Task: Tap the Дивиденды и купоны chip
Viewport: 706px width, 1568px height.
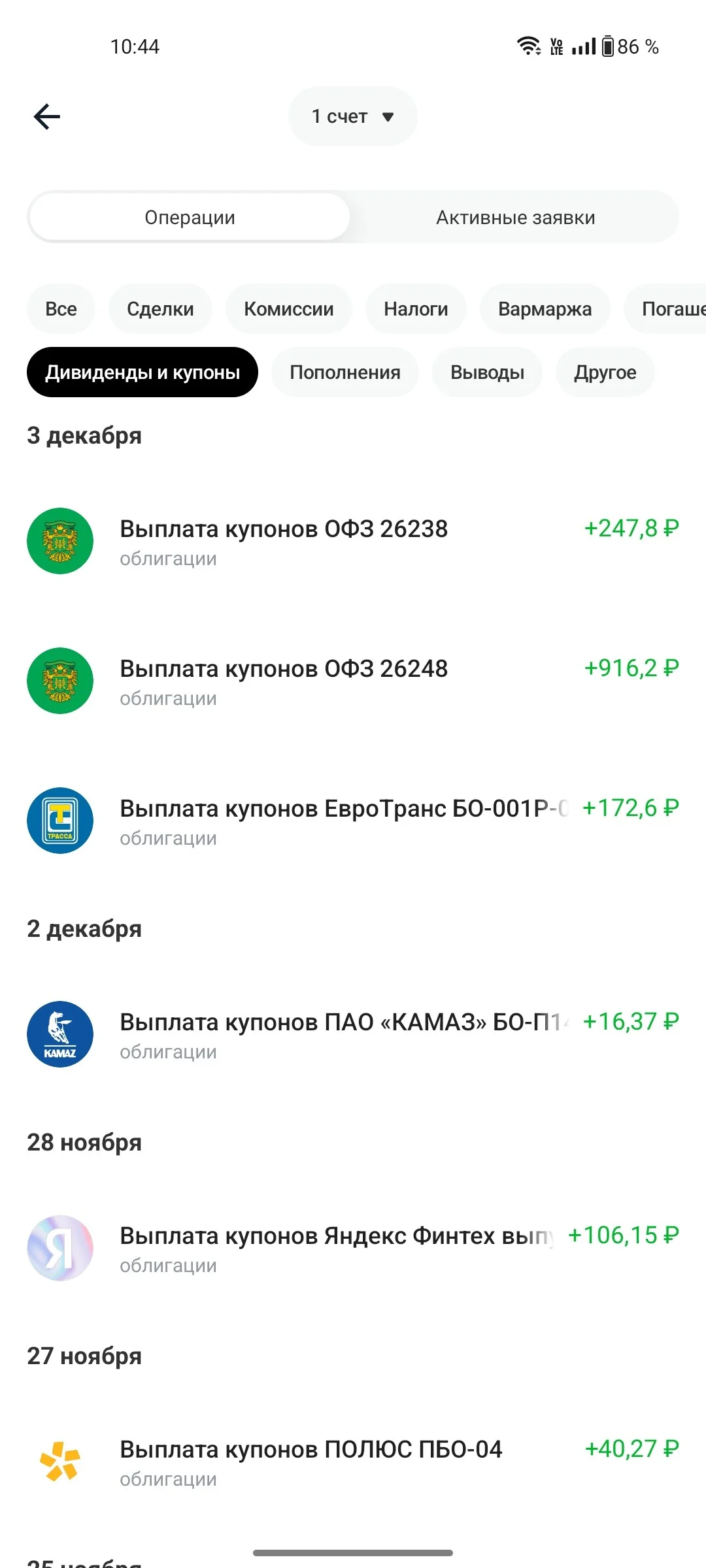Action: (143, 372)
